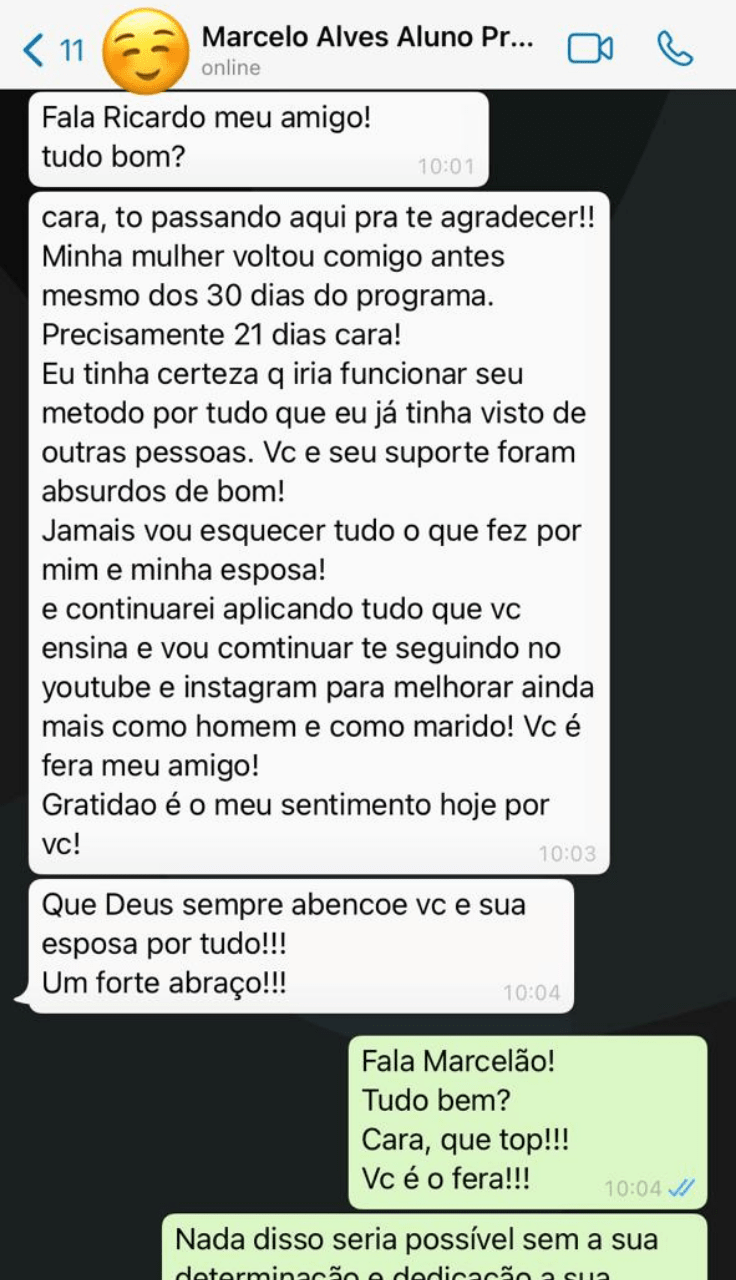Open Marcelo Alves contact info from header
The width and height of the screenshot is (736, 1280).
coord(366,49)
